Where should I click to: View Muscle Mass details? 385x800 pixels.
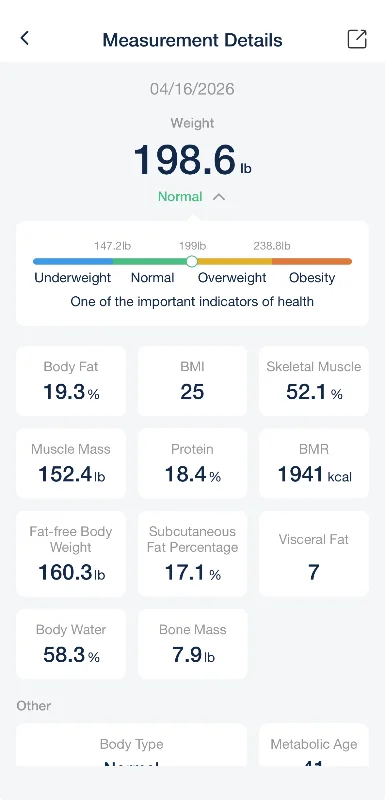point(71,463)
